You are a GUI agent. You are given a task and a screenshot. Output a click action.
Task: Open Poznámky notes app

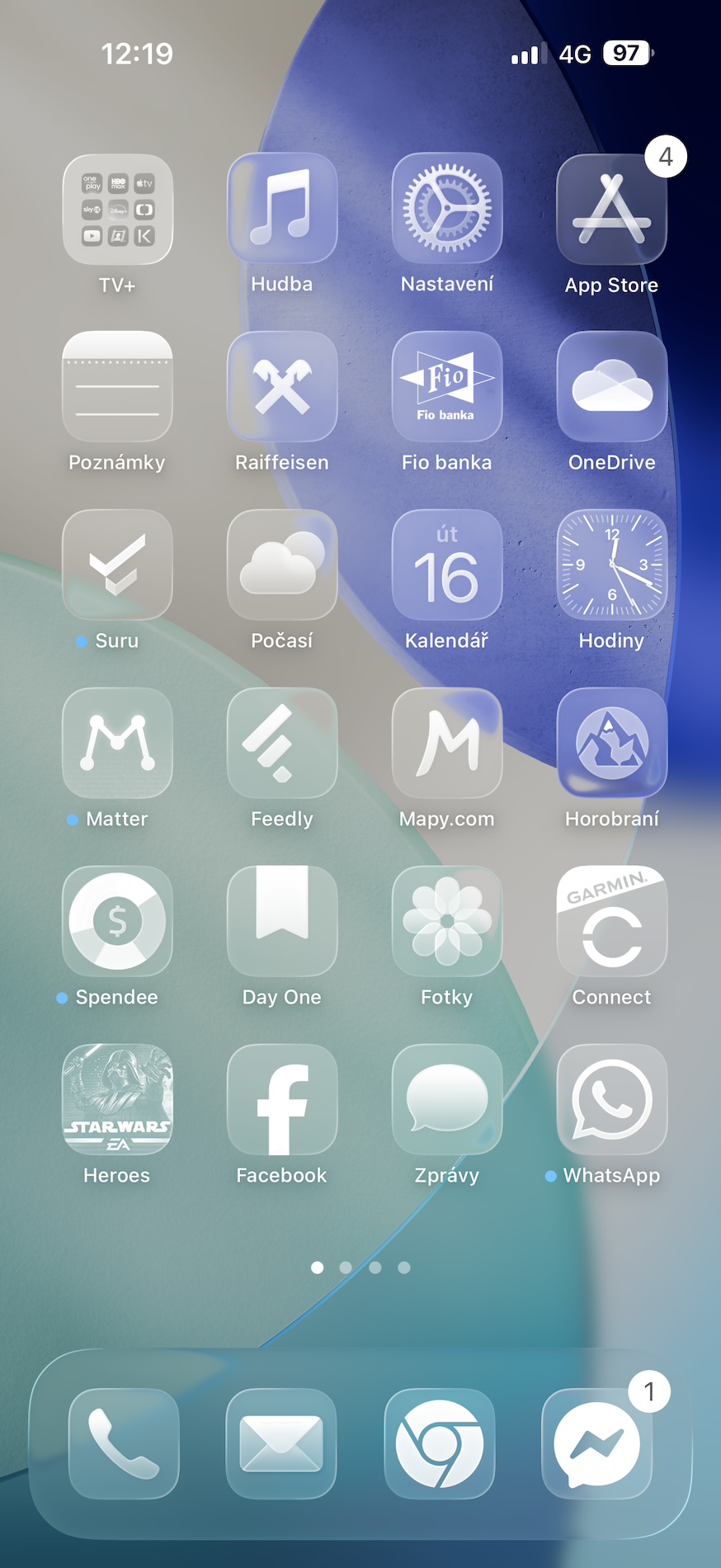pyautogui.click(x=117, y=387)
